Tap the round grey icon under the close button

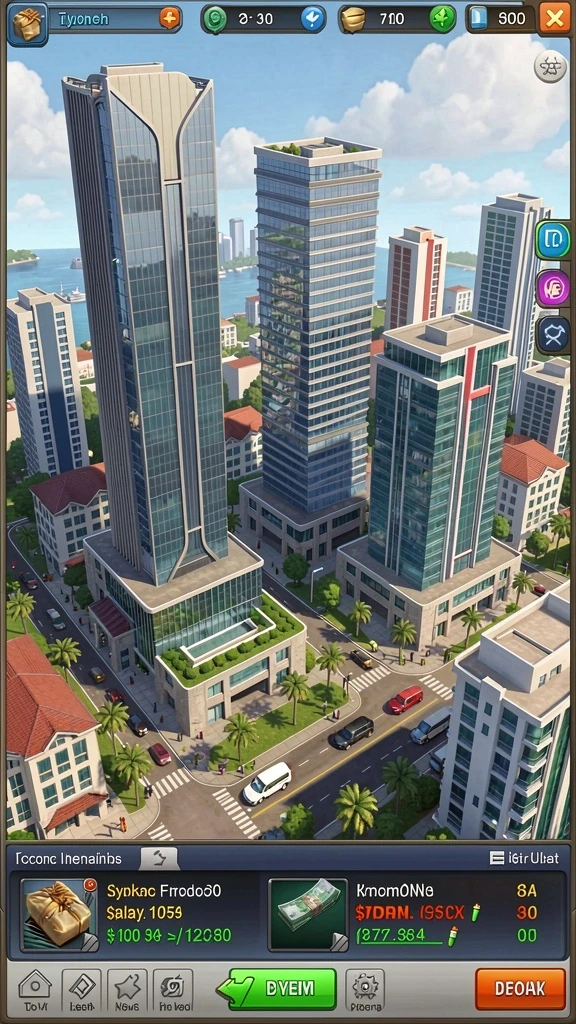pyautogui.click(x=551, y=67)
